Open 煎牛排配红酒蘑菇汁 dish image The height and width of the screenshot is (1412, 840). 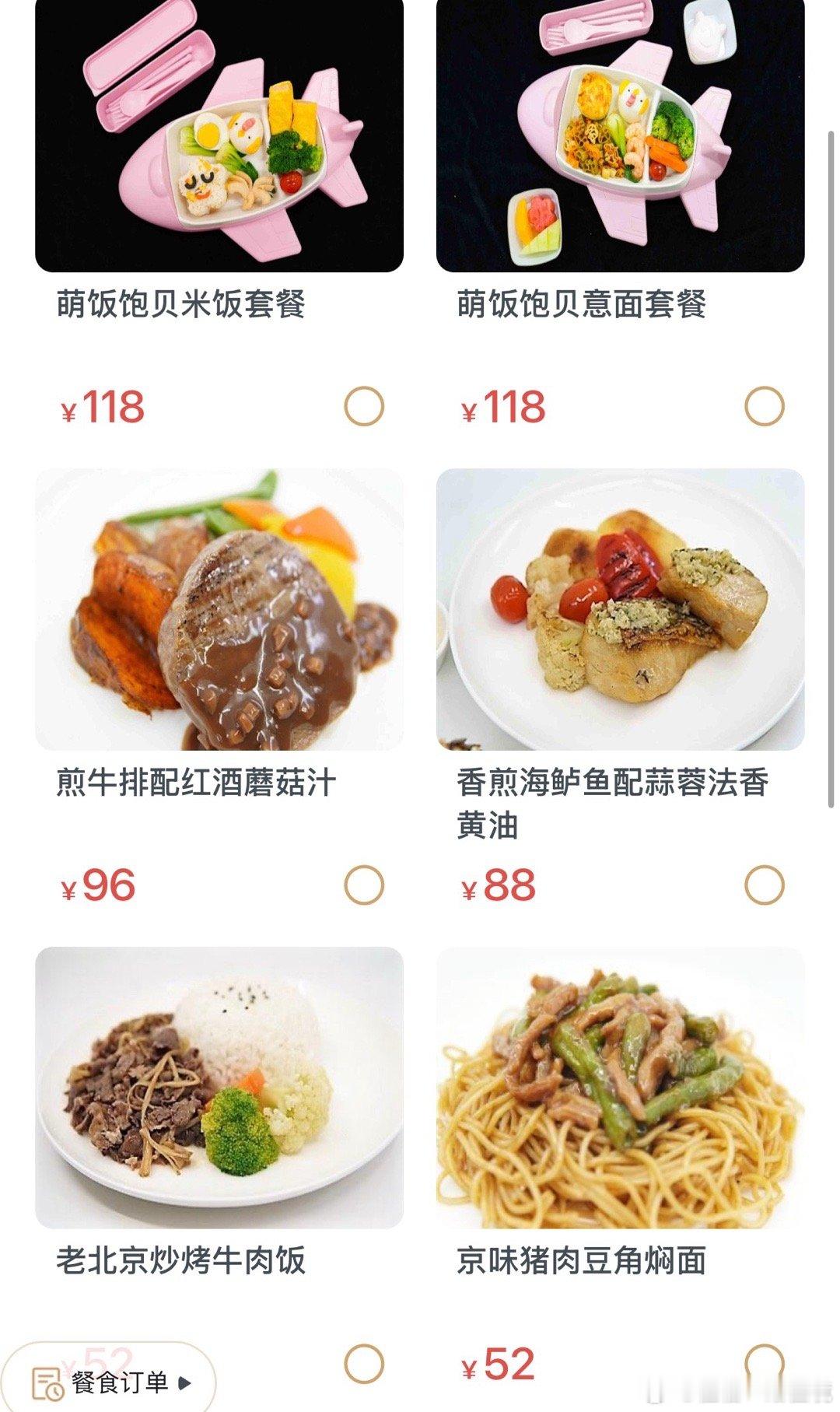219,609
